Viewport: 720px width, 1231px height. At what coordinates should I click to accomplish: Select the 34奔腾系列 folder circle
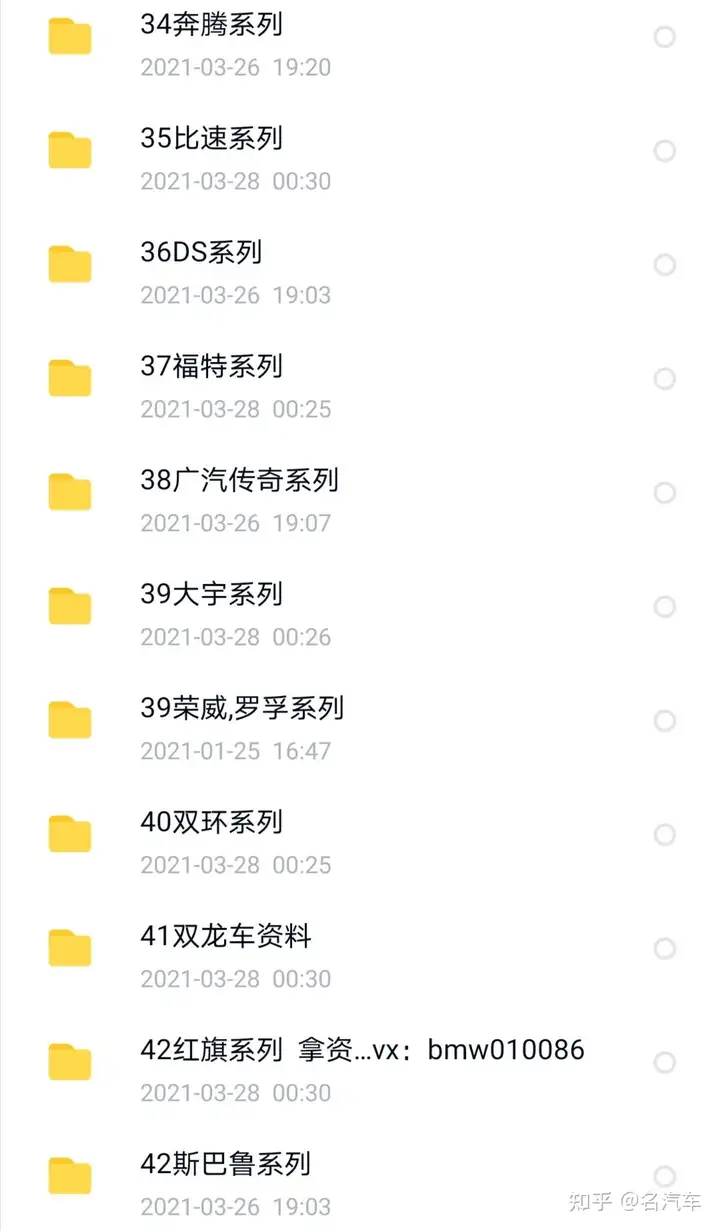tap(665, 38)
